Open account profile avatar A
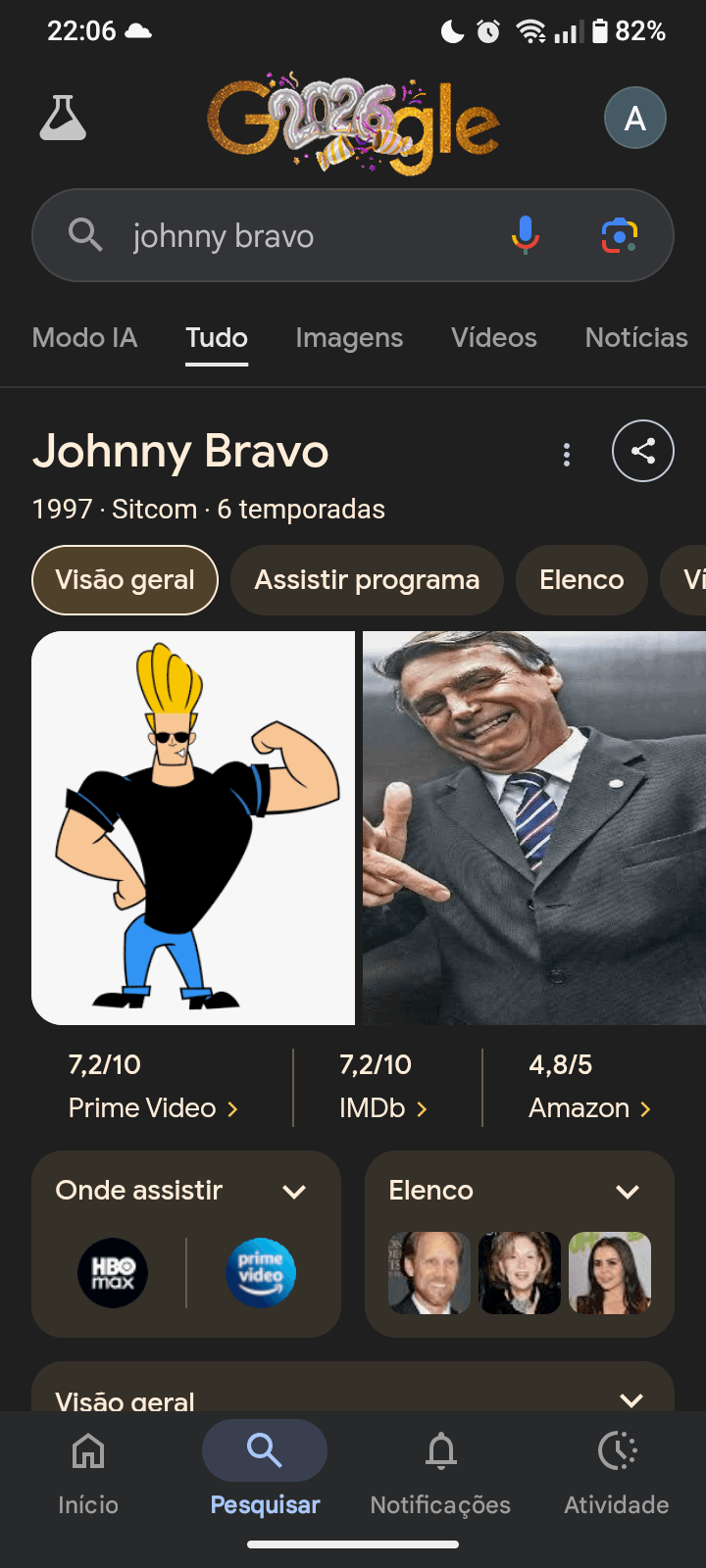Viewport: 706px width, 1568px height. coord(634,119)
